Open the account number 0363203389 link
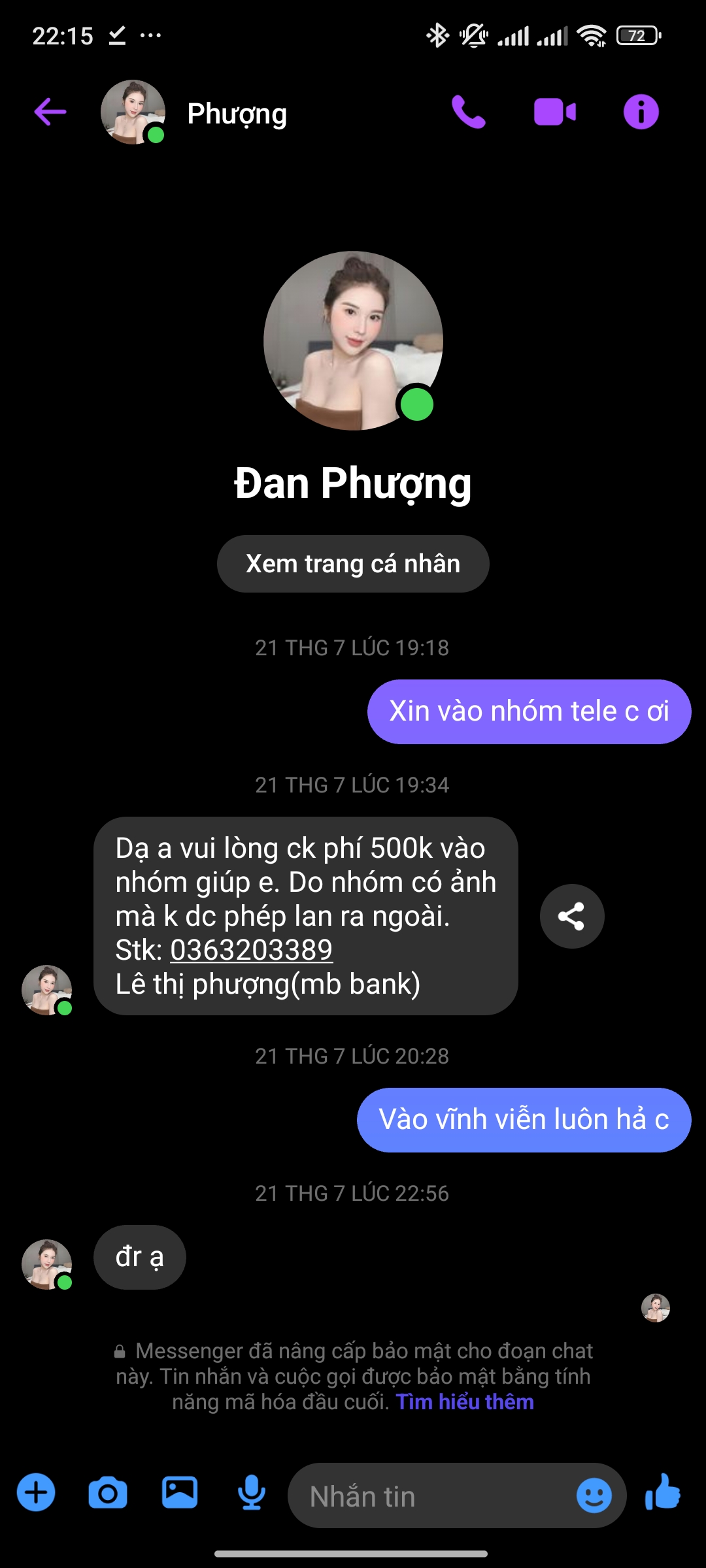The height and width of the screenshot is (1568, 706). click(252, 950)
